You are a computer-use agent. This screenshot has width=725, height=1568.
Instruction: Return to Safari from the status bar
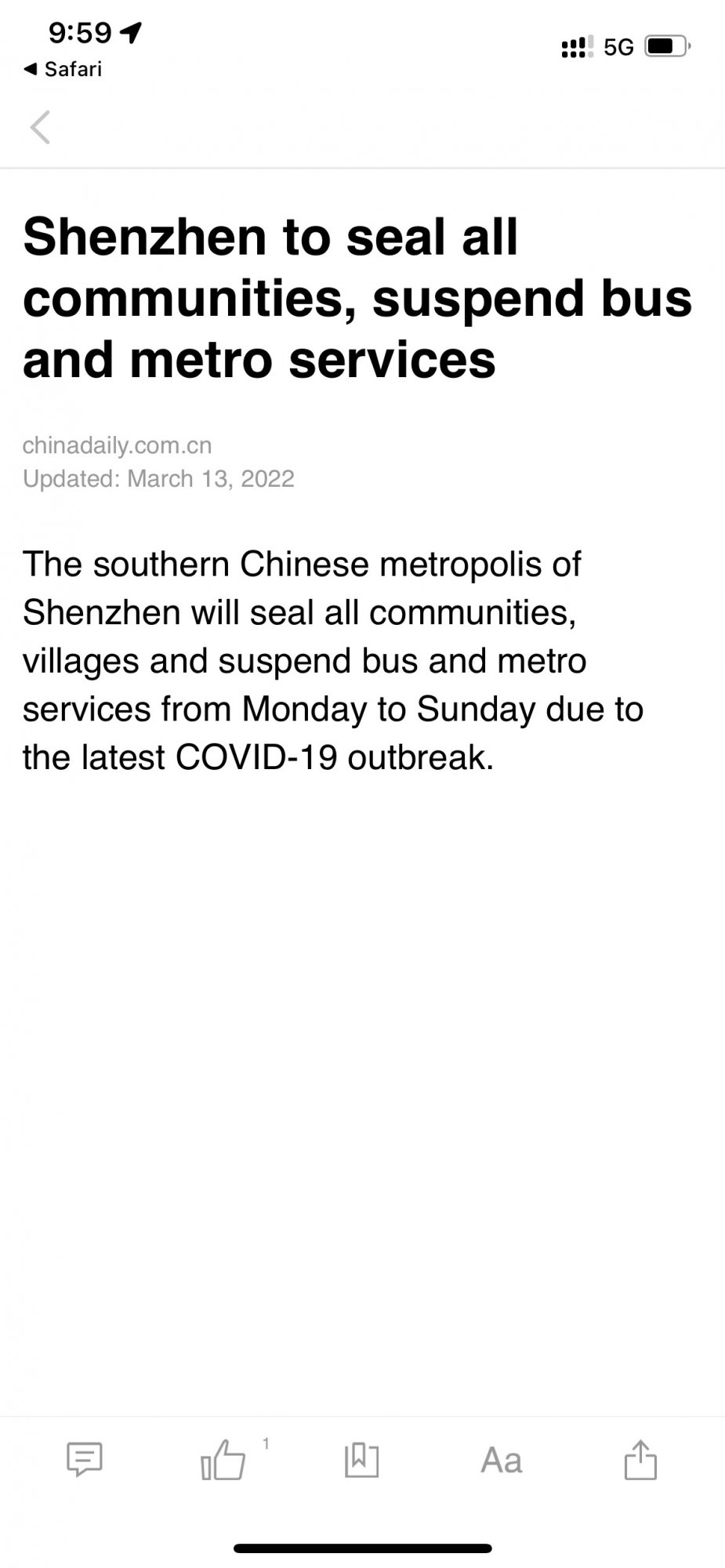tap(63, 69)
